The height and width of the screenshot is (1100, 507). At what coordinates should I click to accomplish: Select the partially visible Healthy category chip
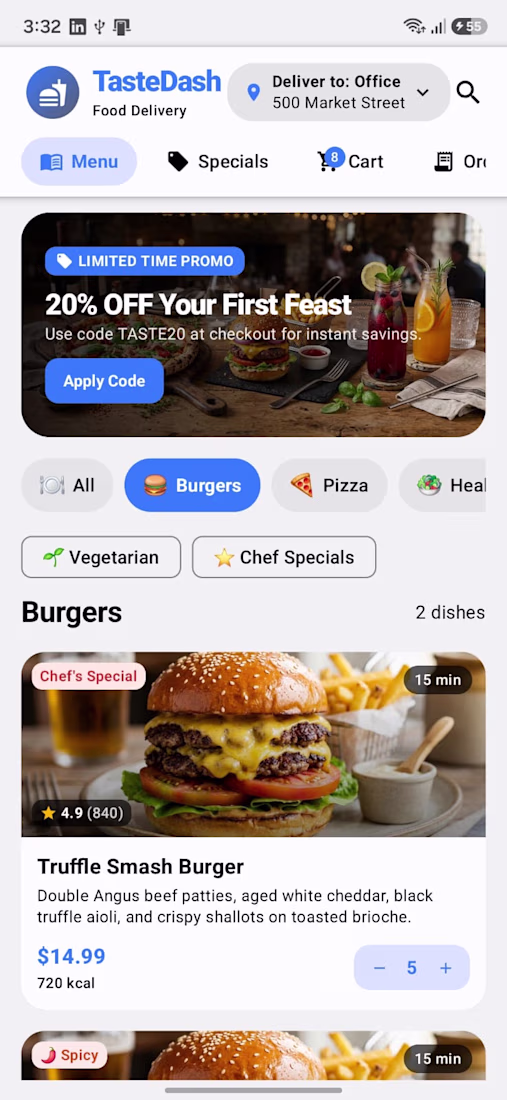pos(442,485)
